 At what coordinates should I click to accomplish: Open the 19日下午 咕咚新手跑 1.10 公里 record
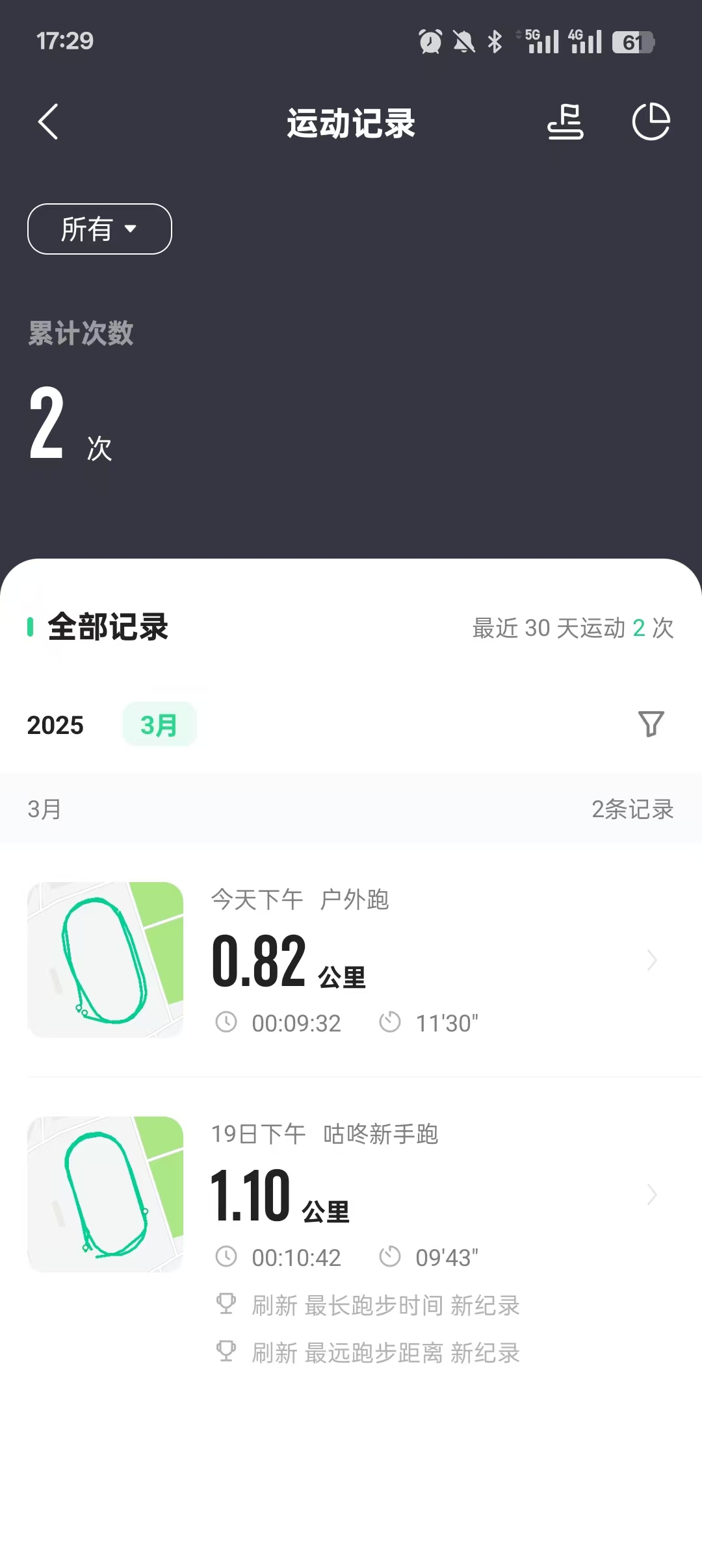[x=351, y=1241]
